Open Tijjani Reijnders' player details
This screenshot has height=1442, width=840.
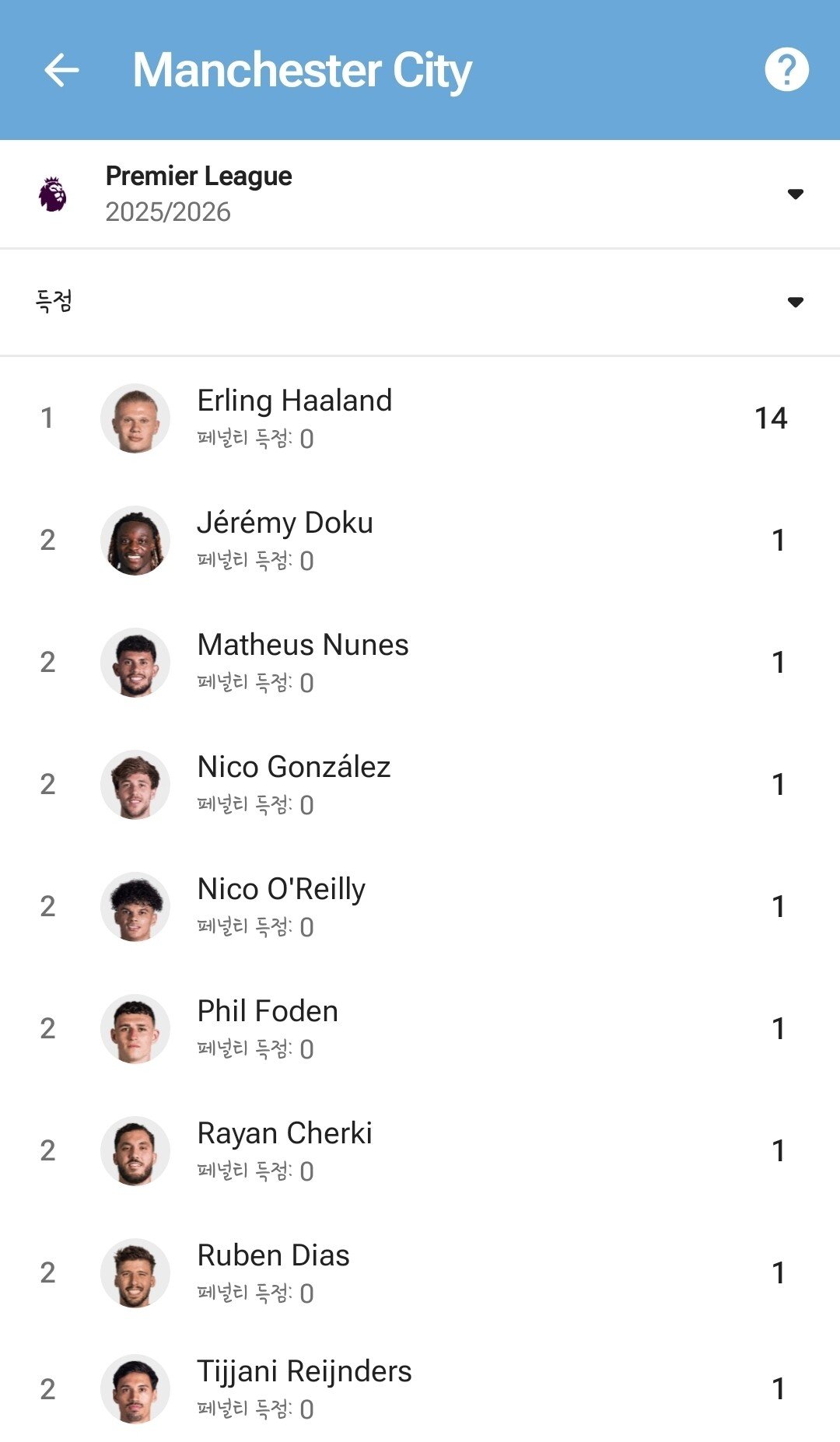tap(420, 1389)
